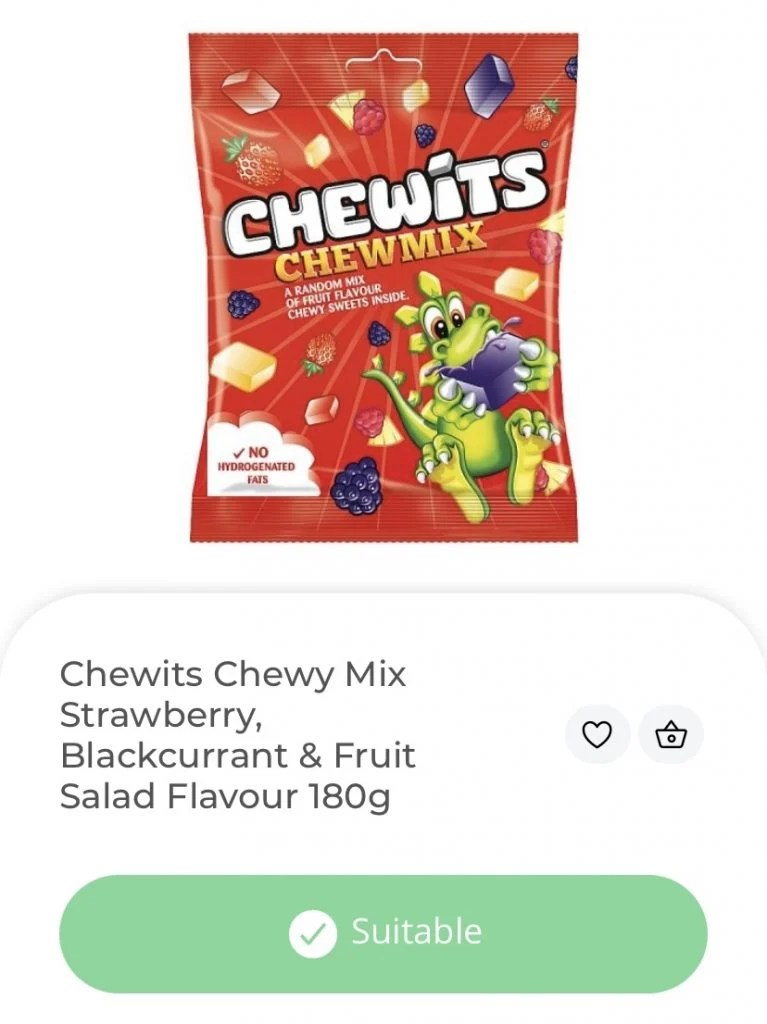Select the wishlist heart next to the product name
This screenshot has height=1024, width=767.
click(597, 735)
